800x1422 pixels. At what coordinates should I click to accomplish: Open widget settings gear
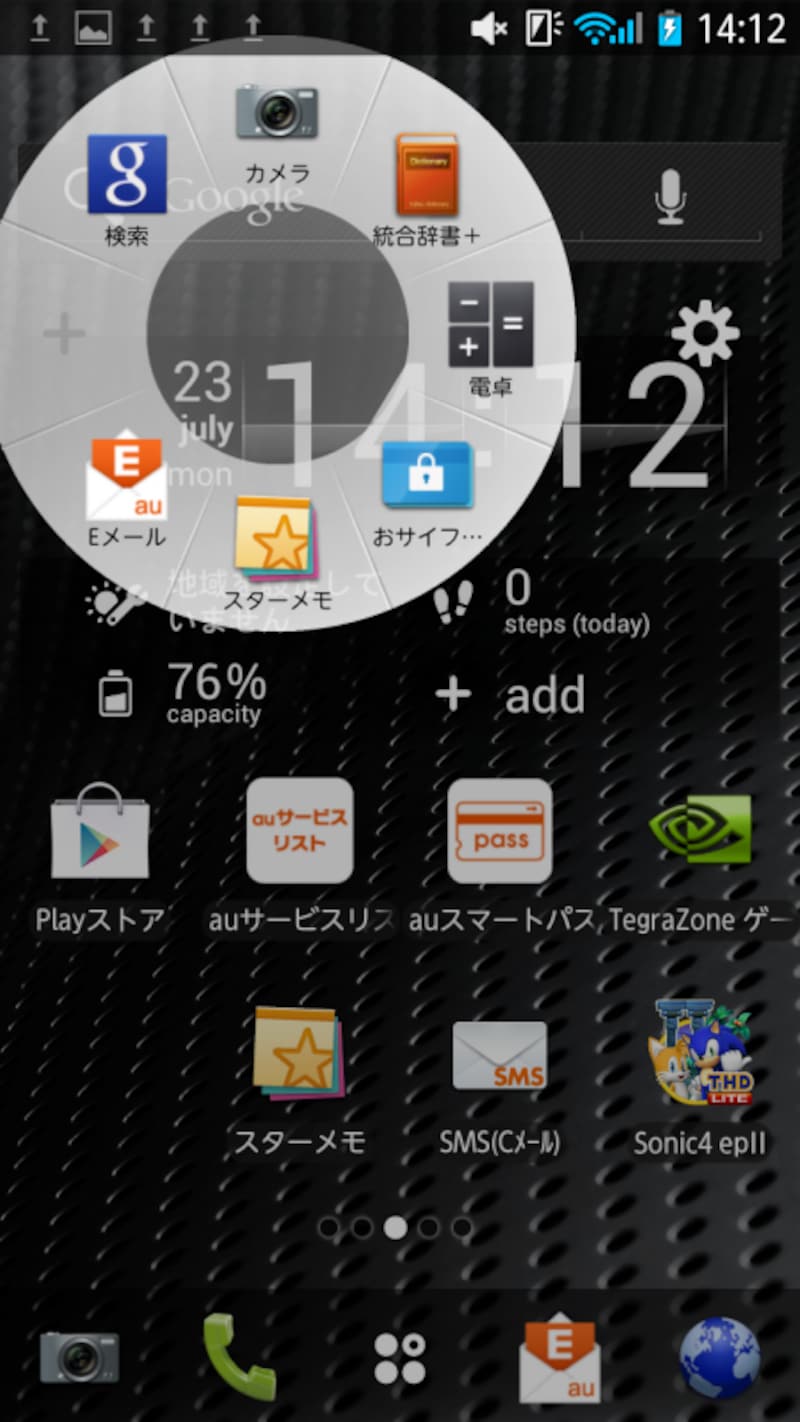pyautogui.click(x=706, y=333)
